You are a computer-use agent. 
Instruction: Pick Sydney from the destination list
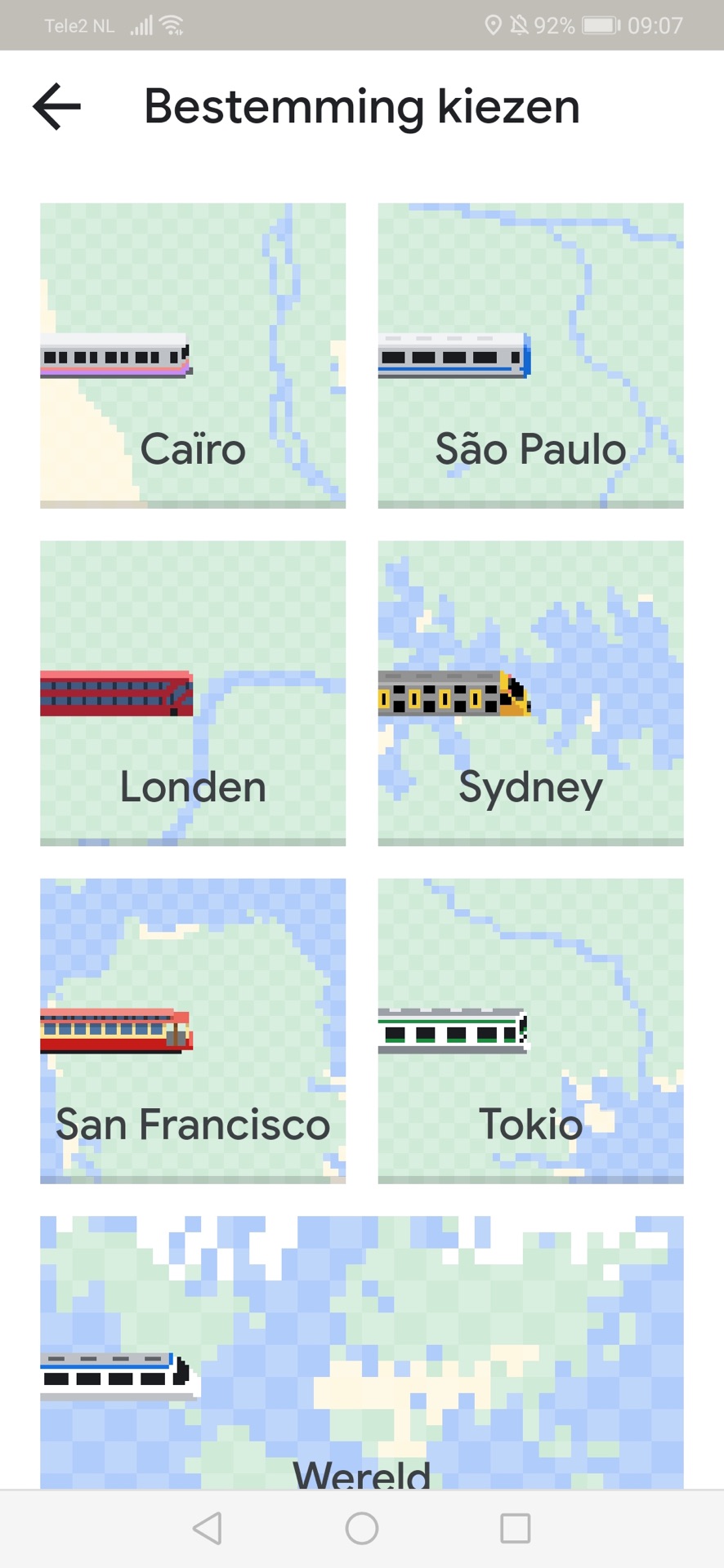530,693
